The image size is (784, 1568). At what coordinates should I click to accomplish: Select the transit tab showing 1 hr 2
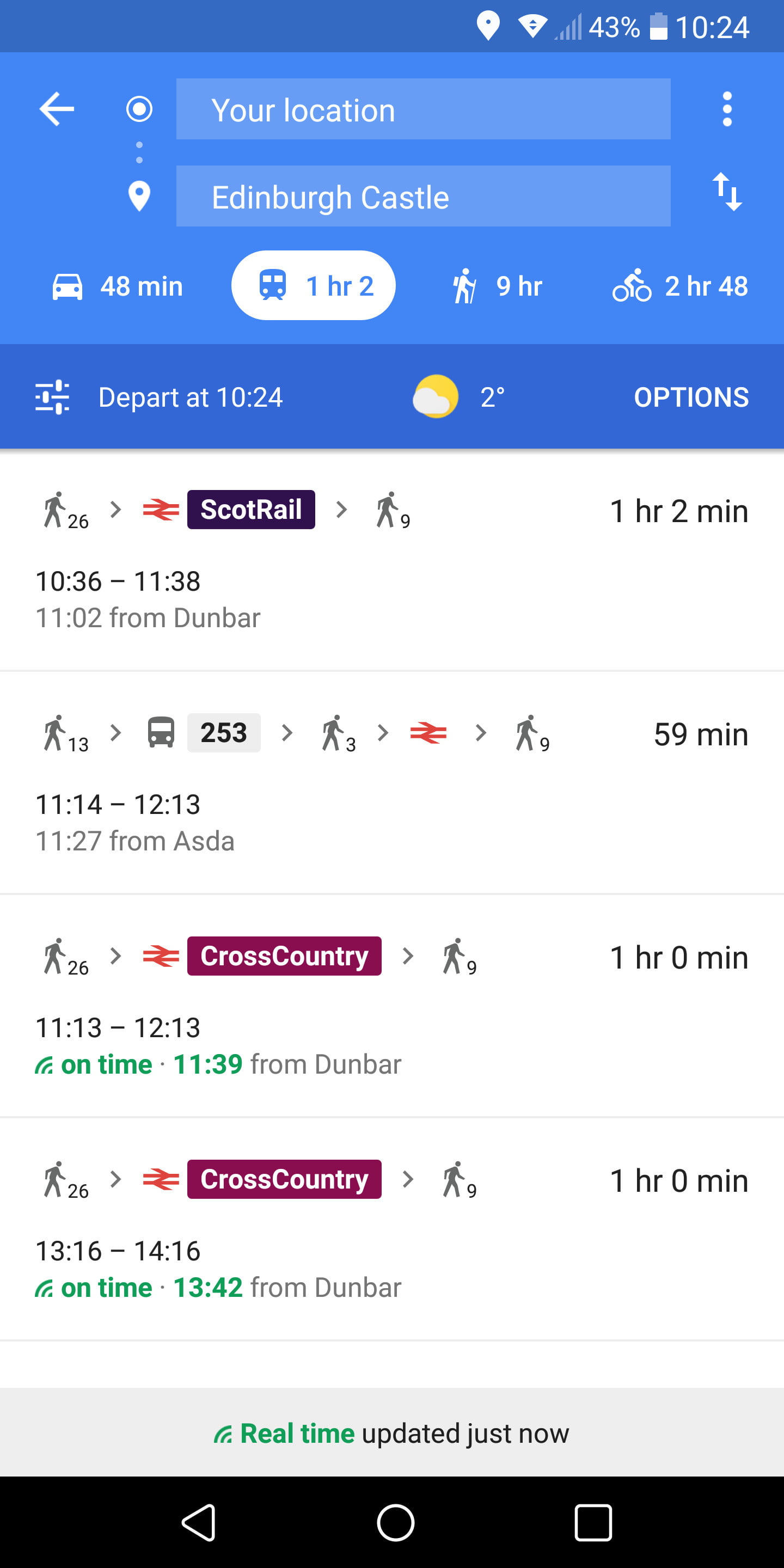click(x=314, y=285)
